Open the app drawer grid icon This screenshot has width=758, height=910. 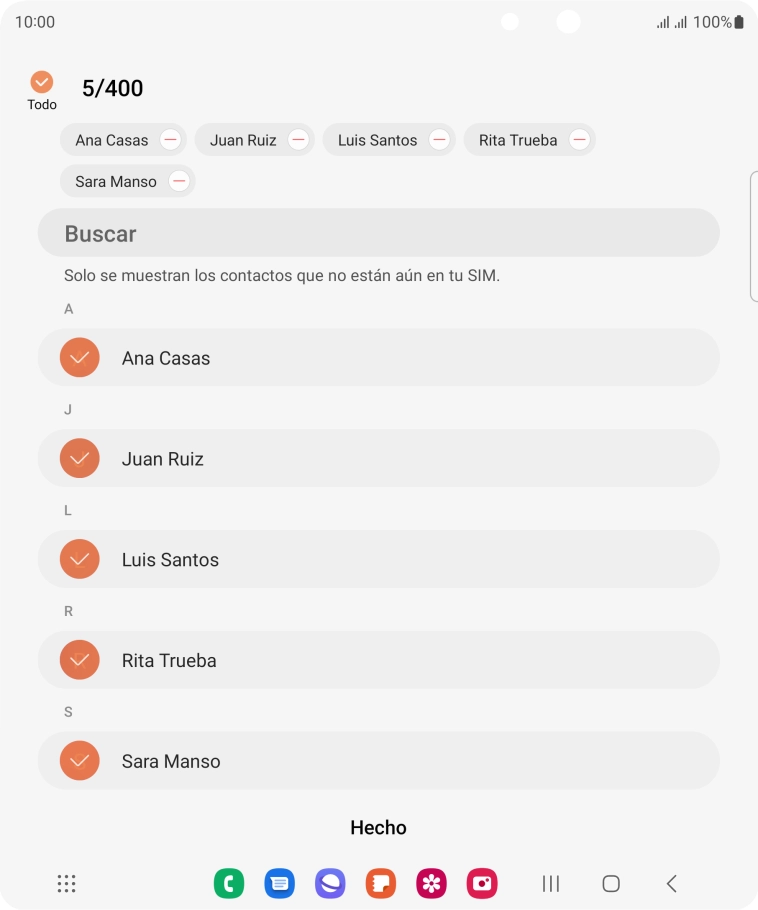point(66,883)
